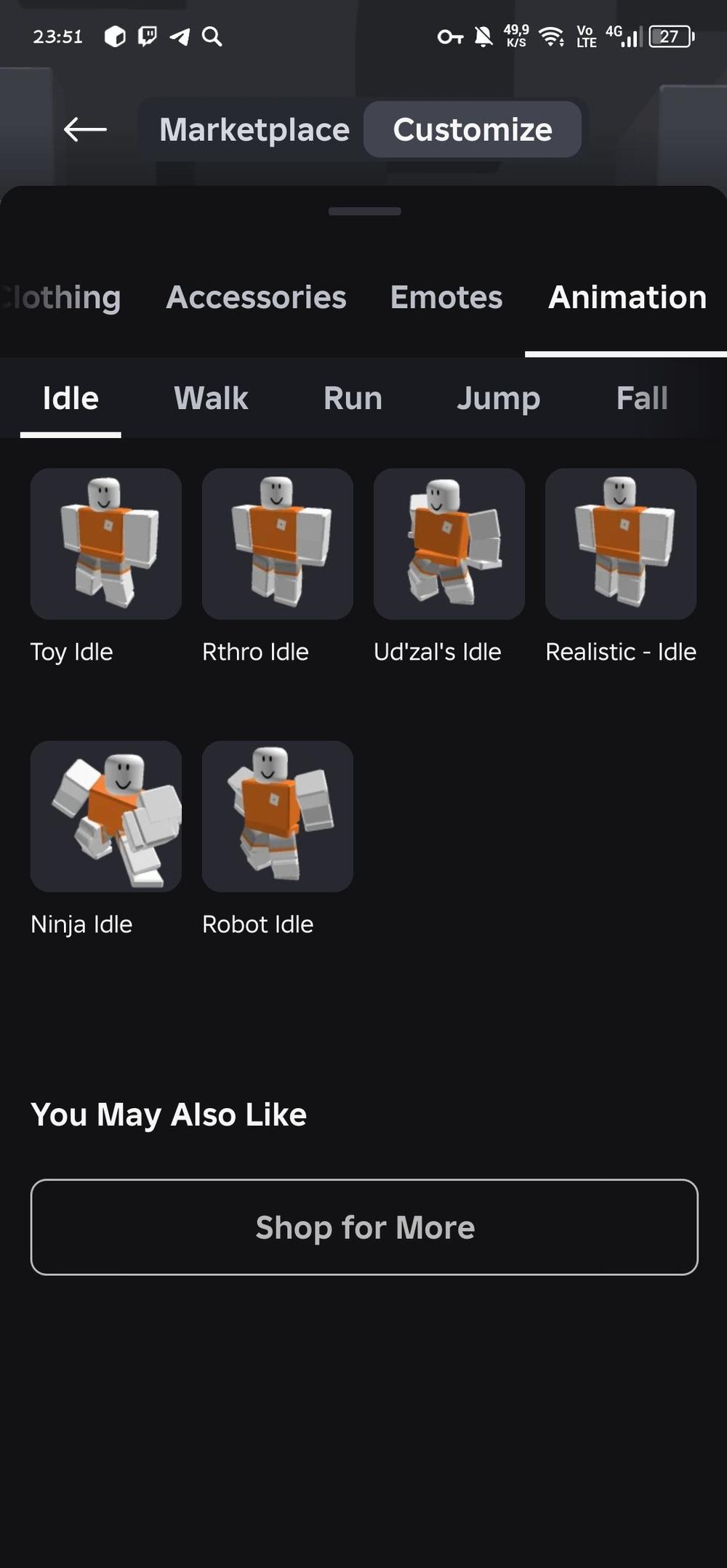View Fall animations
This screenshot has width=727, height=1568.
tap(641, 398)
